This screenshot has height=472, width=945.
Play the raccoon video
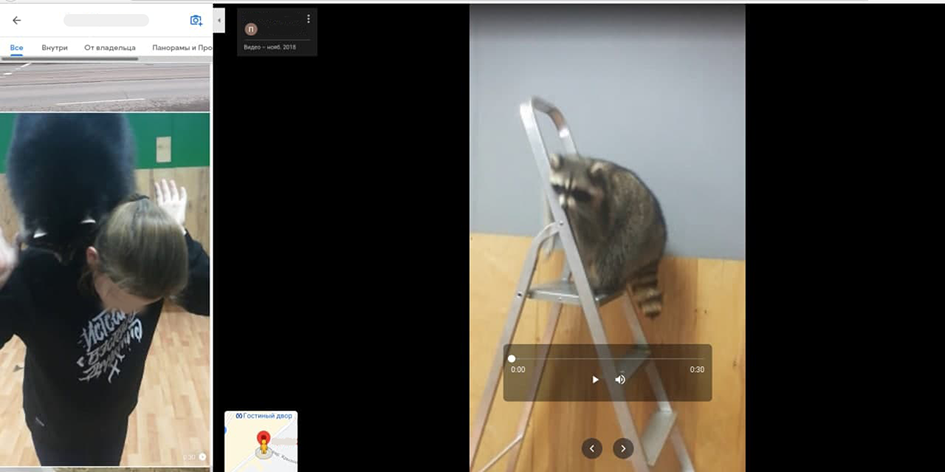[x=595, y=379]
